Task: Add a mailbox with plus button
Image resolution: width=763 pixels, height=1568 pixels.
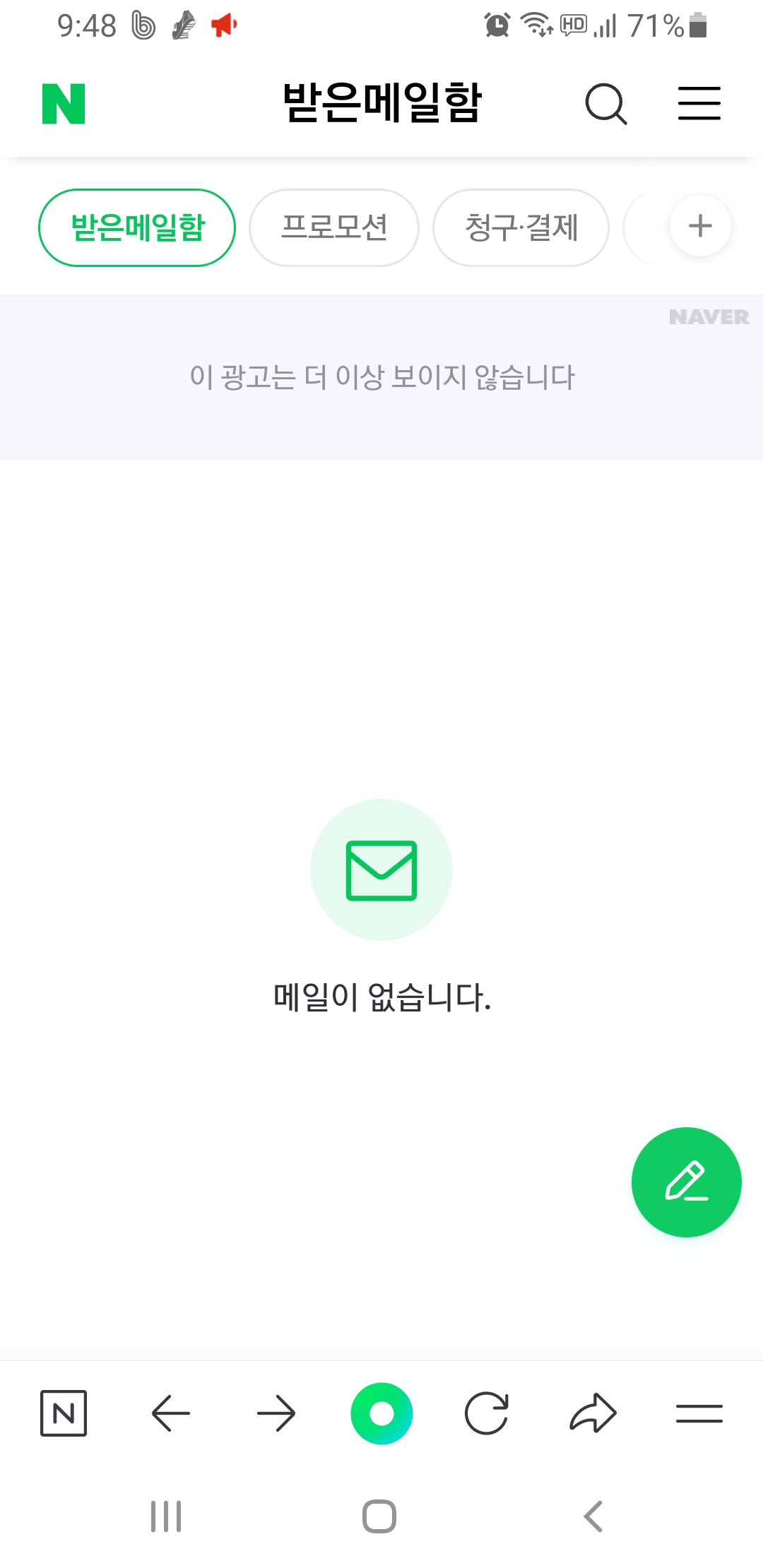Action: pyautogui.click(x=700, y=226)
